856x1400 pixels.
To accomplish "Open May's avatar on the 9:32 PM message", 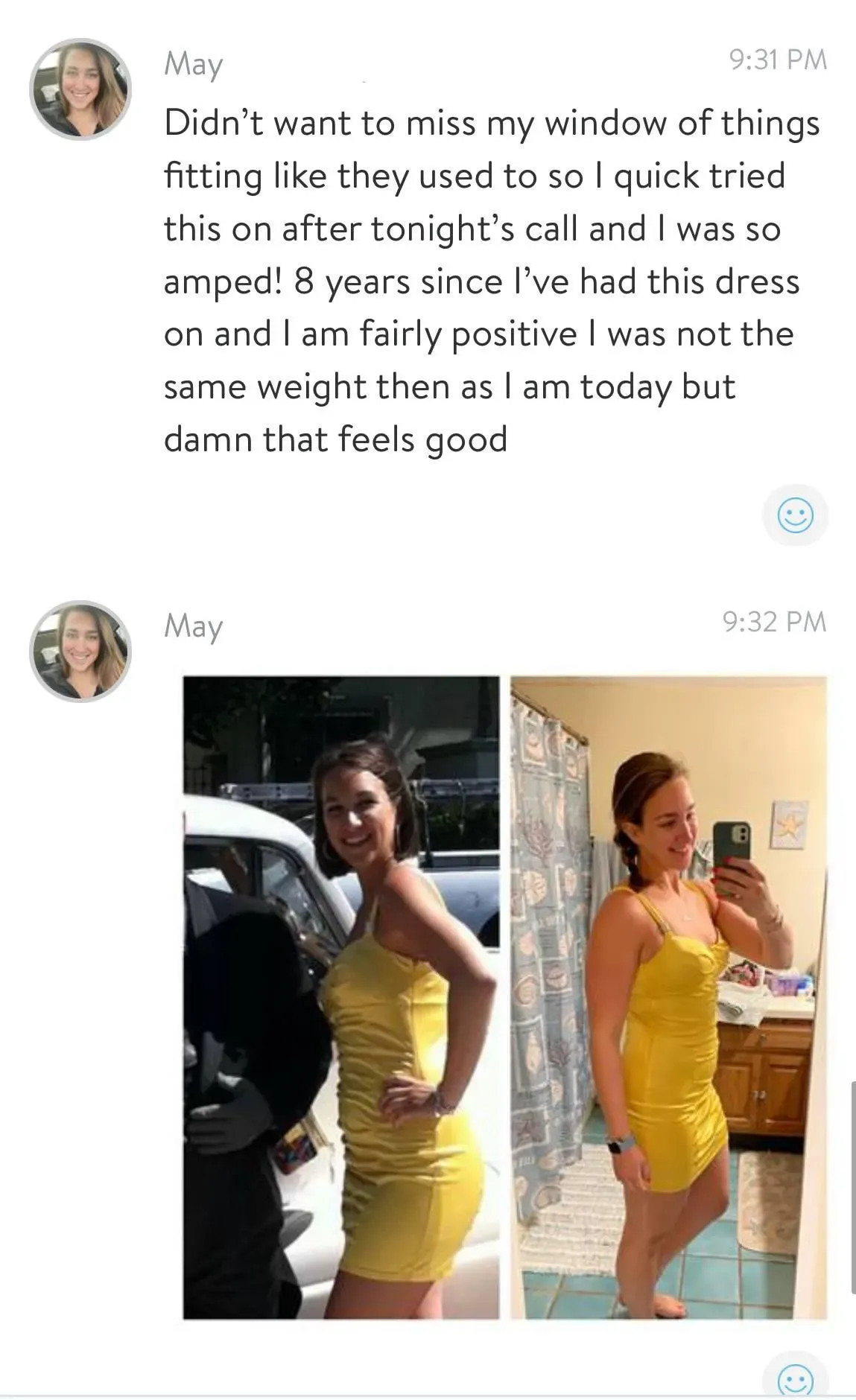I will (80, 651).
